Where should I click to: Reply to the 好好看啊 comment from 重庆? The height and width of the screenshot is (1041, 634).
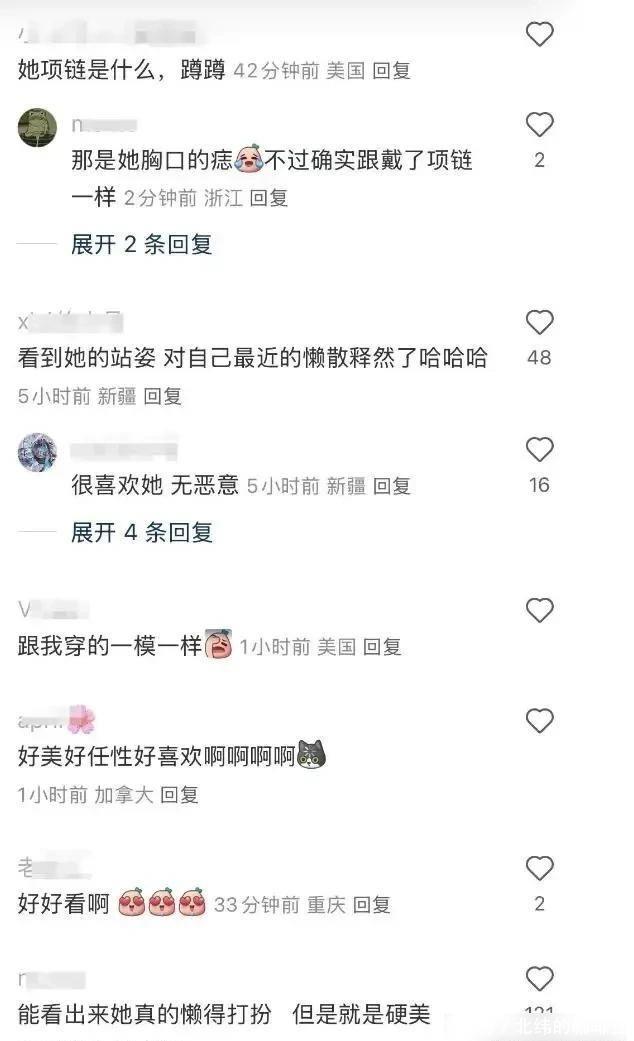[370, 905]
